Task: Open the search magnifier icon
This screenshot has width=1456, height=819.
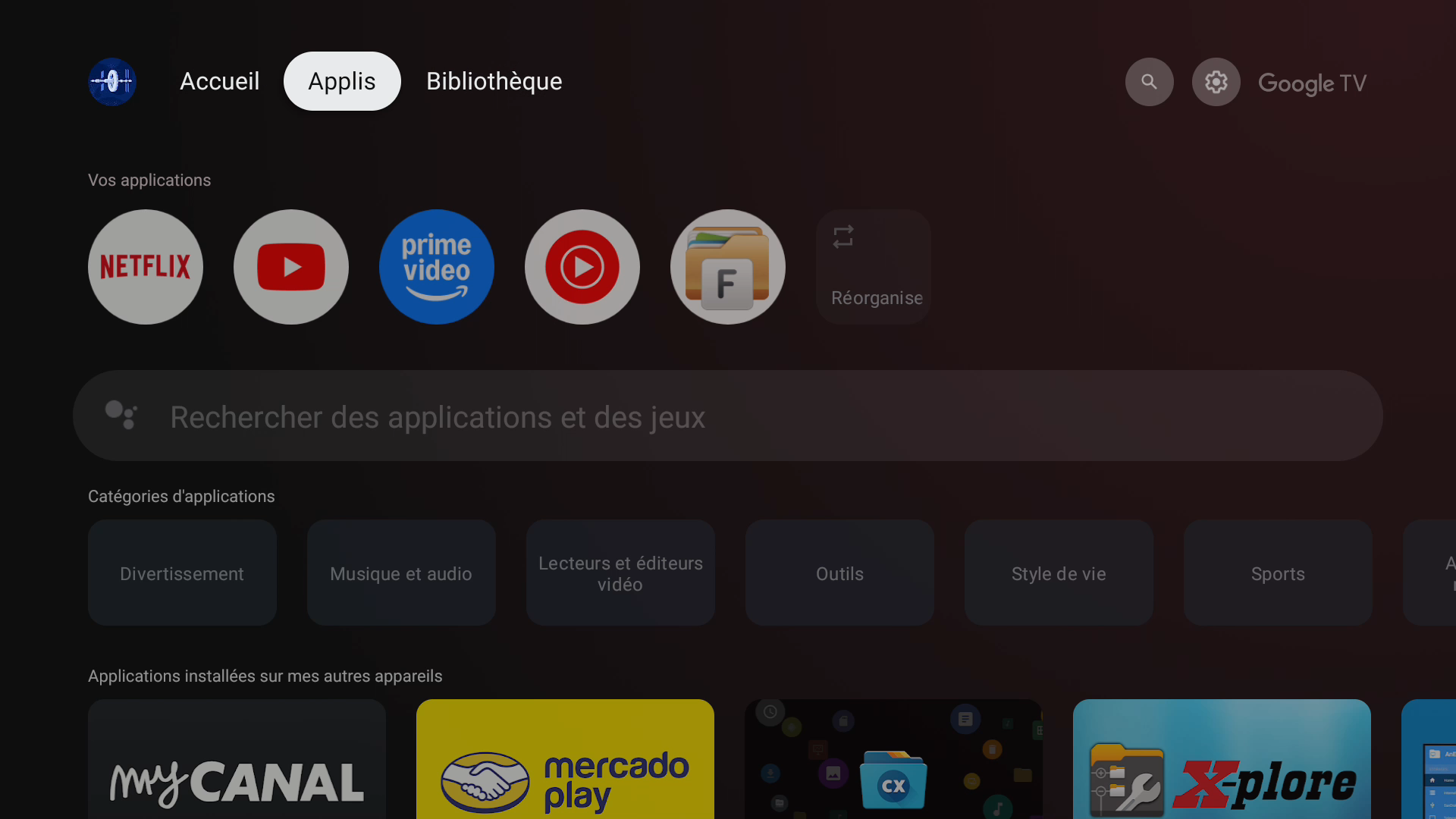Action: 1149,82
